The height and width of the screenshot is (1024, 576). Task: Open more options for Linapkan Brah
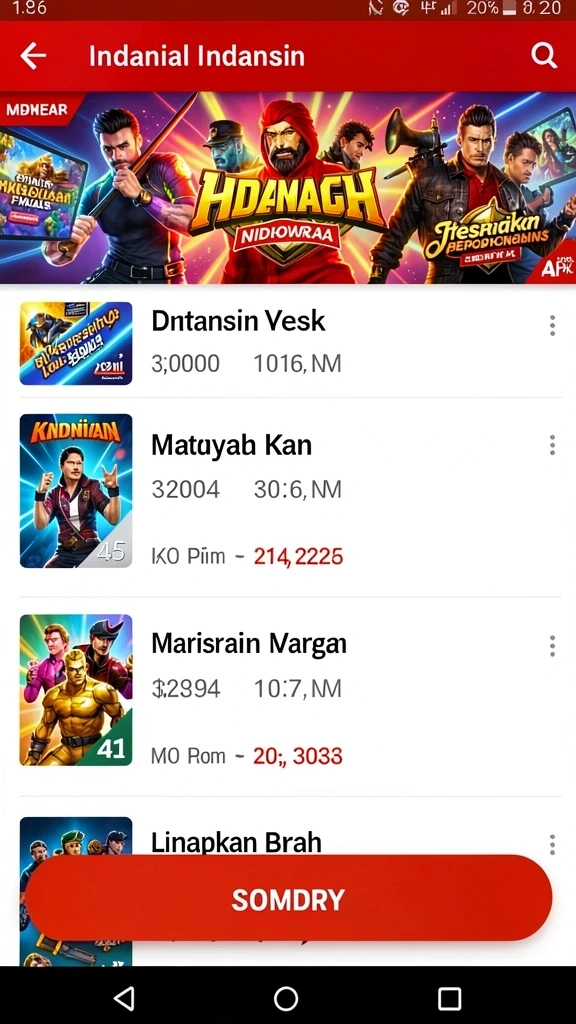(x=552, y=844)
